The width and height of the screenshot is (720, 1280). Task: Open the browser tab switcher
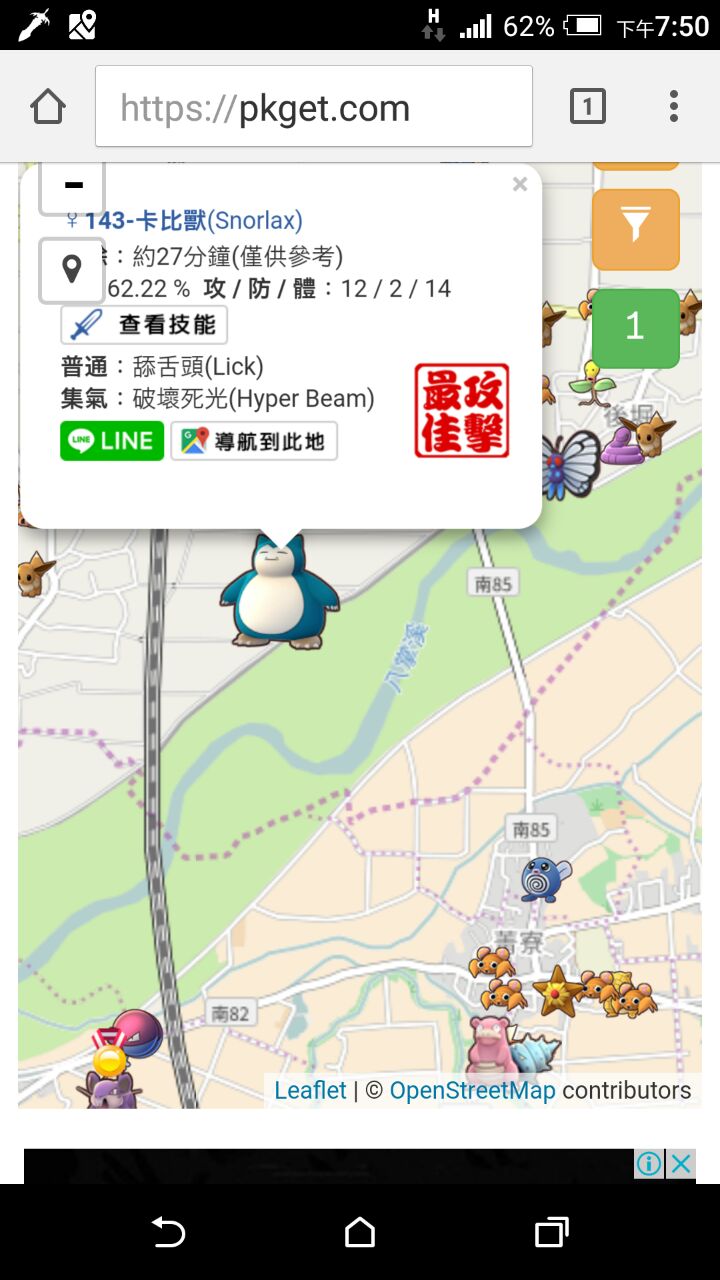point(588,106)
